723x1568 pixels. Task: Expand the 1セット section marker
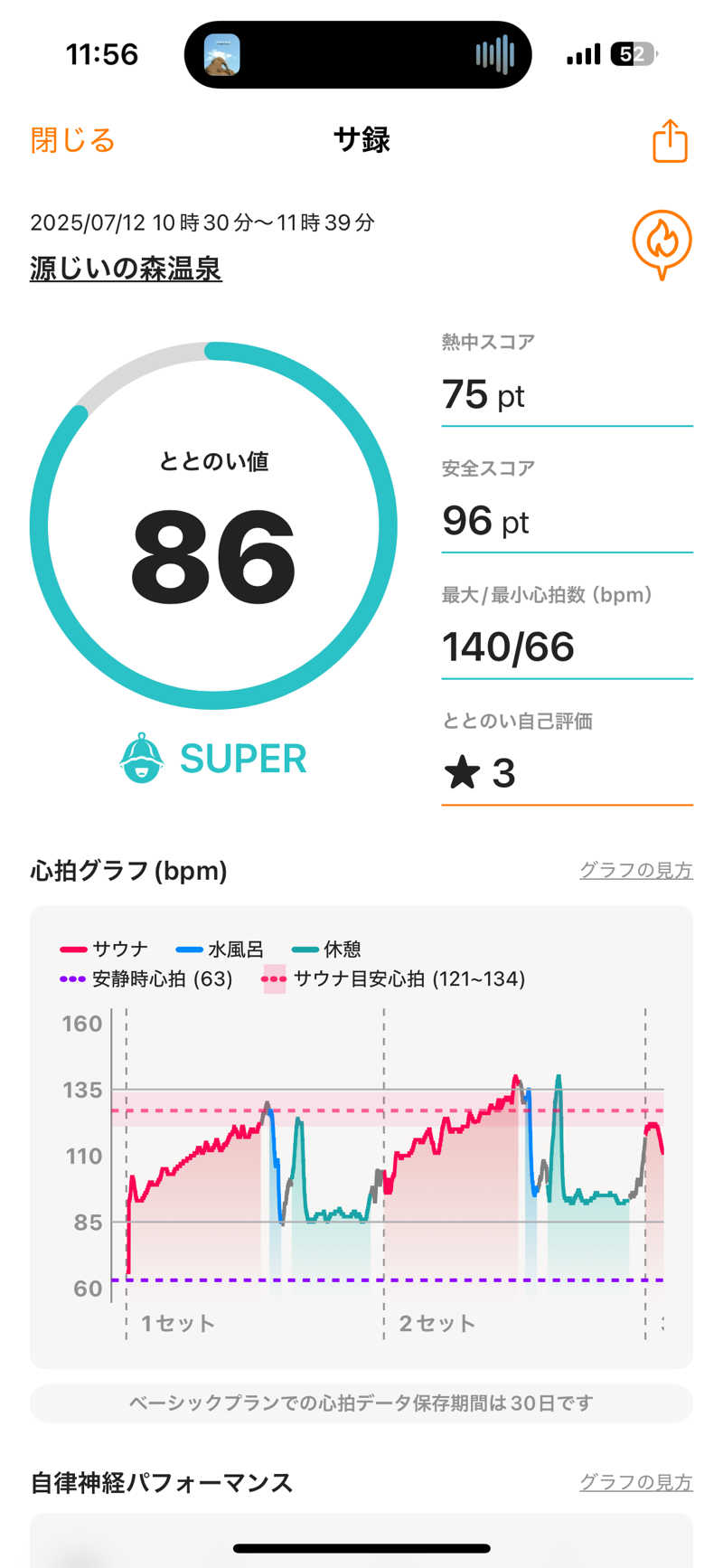point(176,1323)
